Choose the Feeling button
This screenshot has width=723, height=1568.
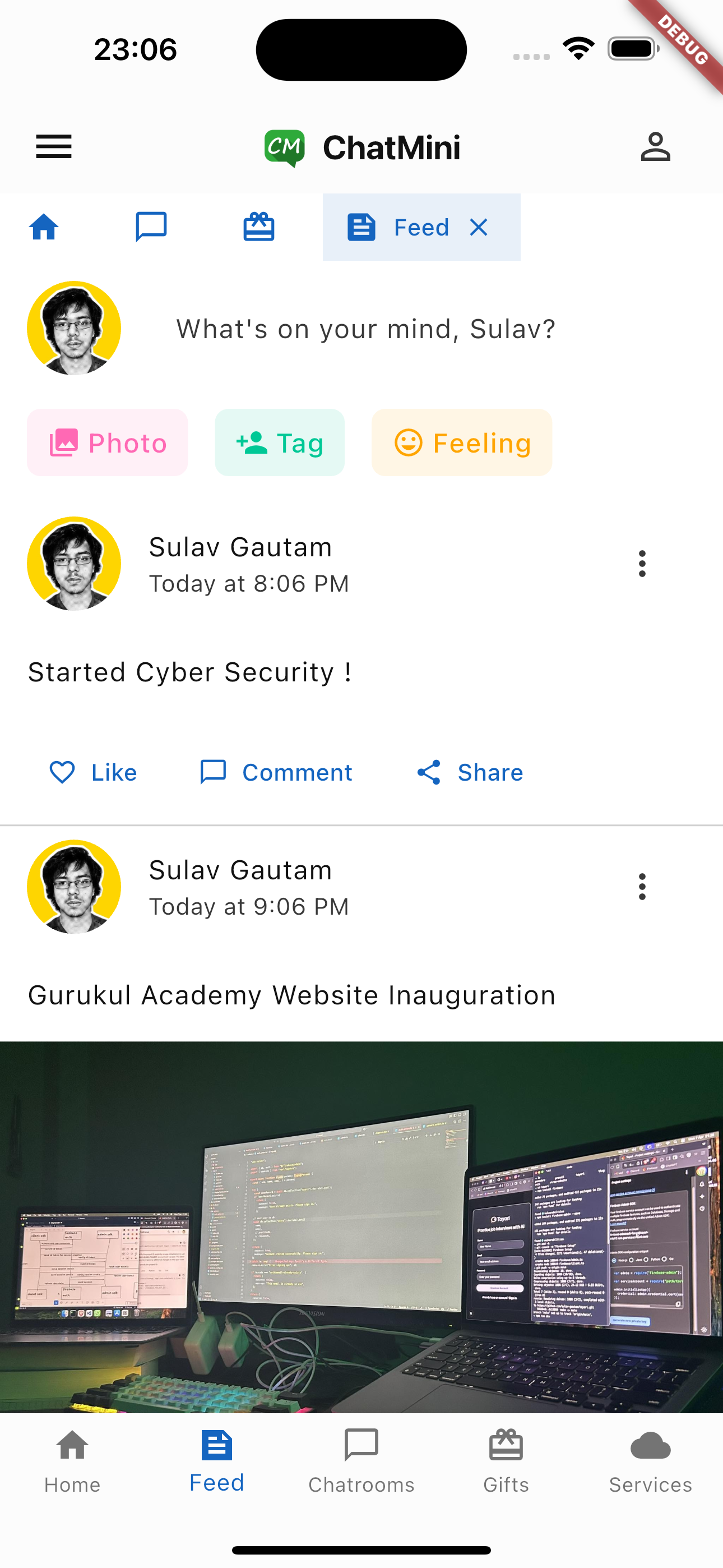pyautogui.click(x=461, y=442)
